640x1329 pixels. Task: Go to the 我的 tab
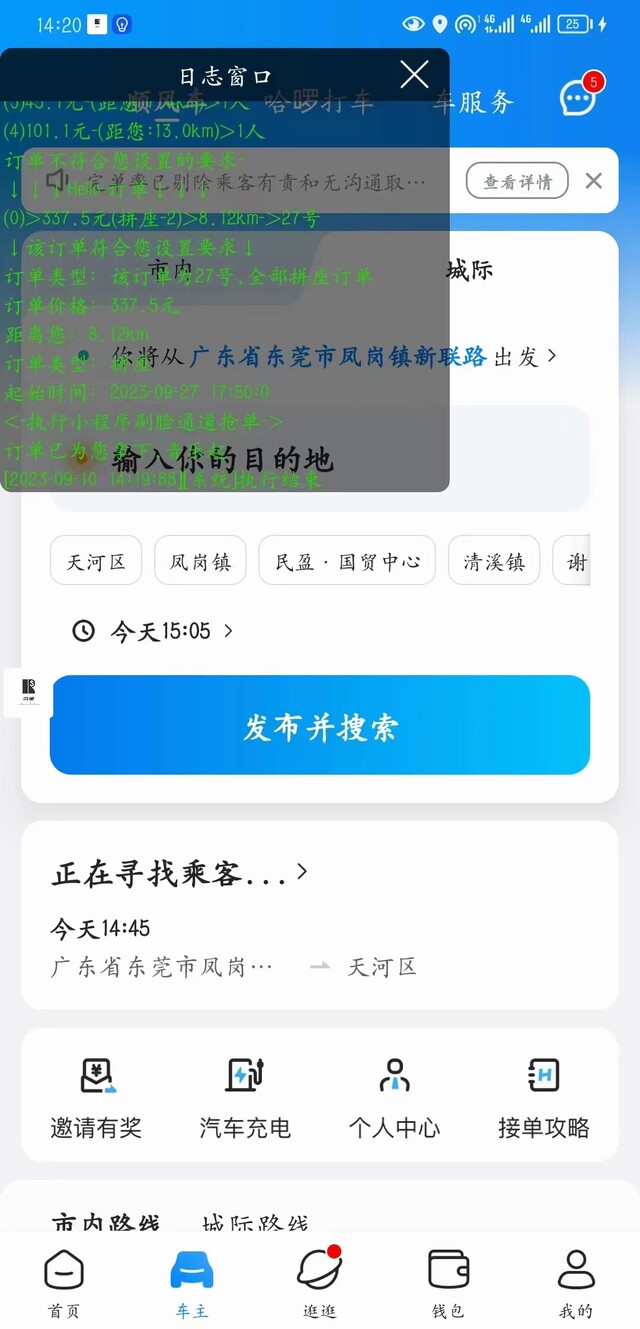click(x=576, y=1283)
